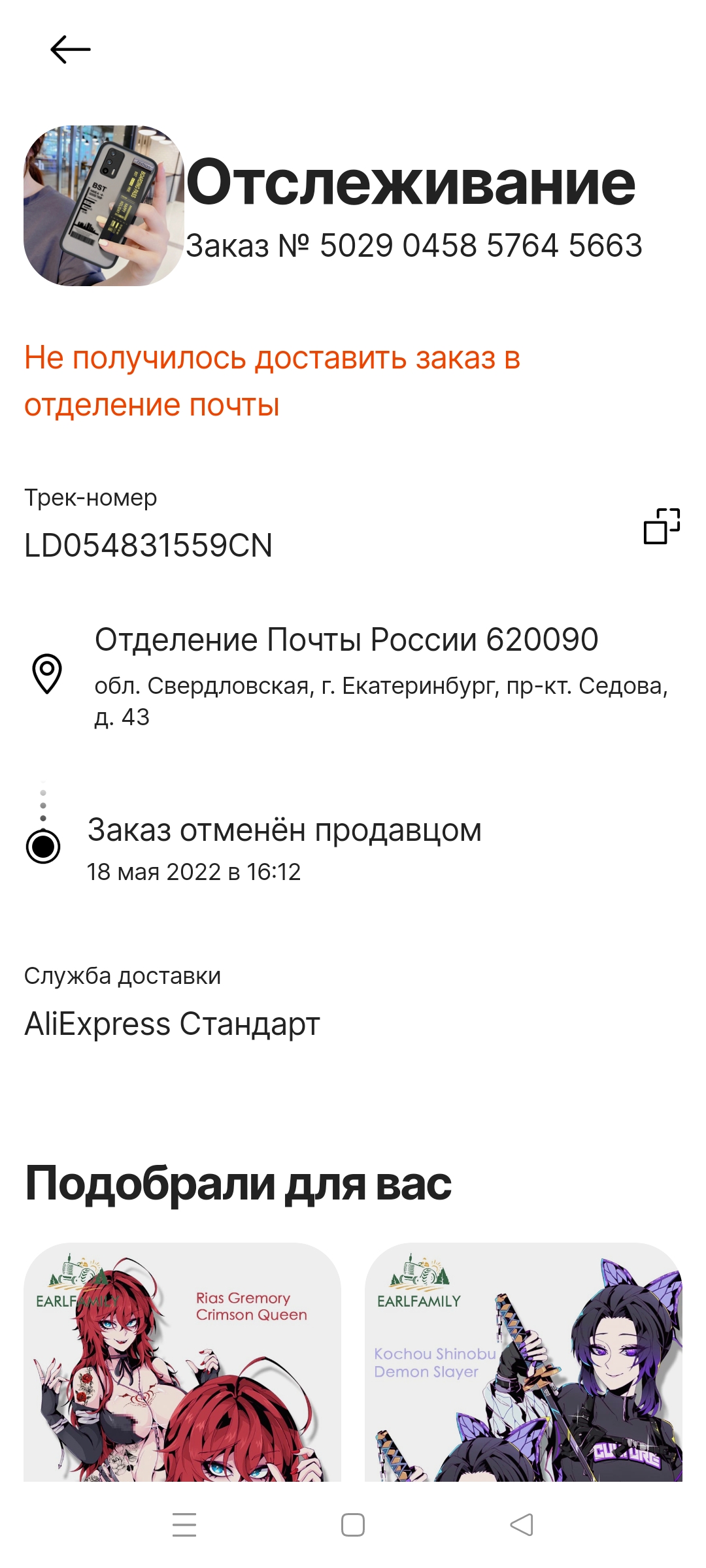Go back using the top arrow
Image resolution: width=706 pixels, height=1568 pixels.
71,50
